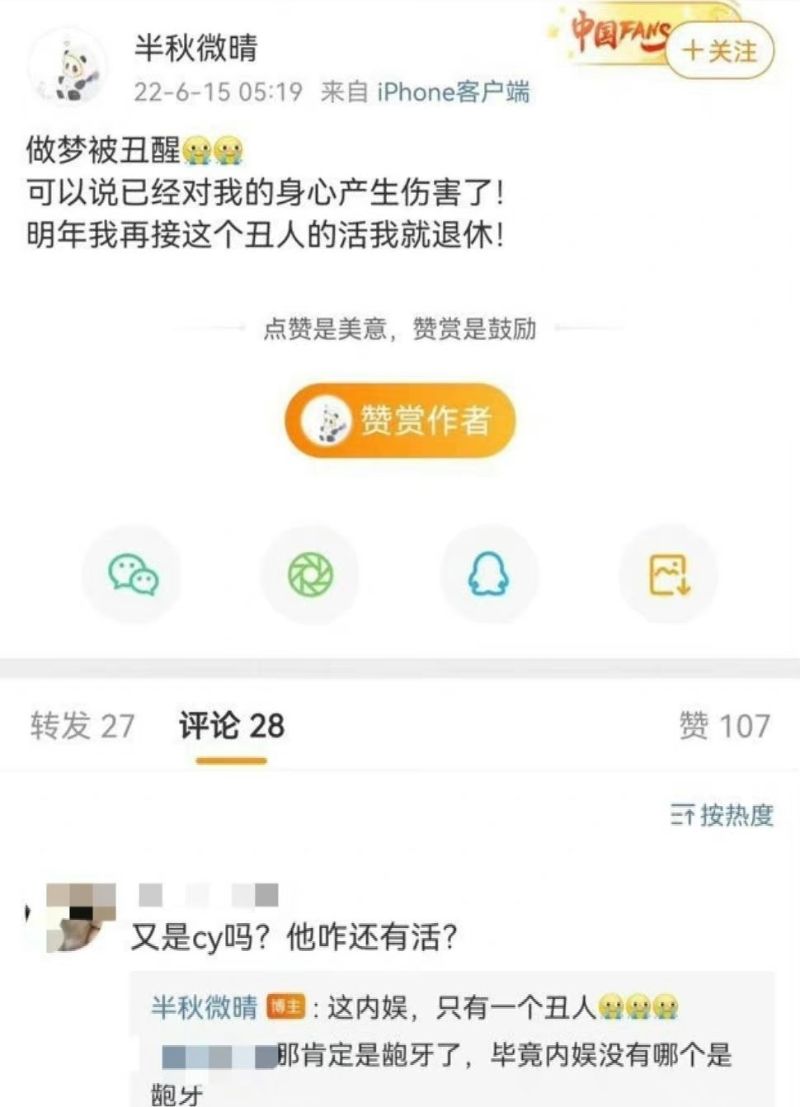
Task: Share the post to QQ
Action: point(489,574)
